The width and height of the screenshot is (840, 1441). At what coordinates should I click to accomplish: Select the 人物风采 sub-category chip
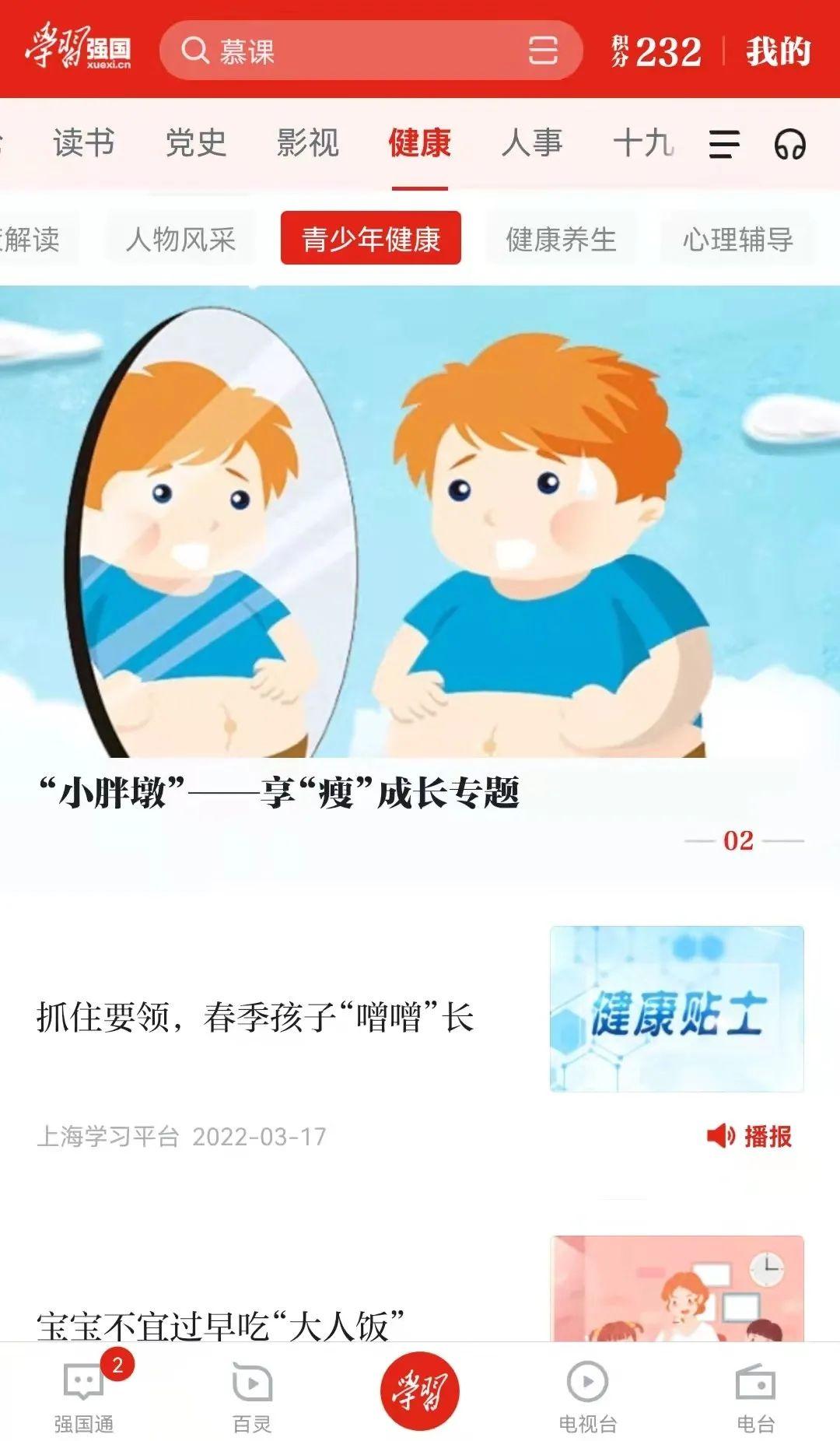click(x=180, y=239)
